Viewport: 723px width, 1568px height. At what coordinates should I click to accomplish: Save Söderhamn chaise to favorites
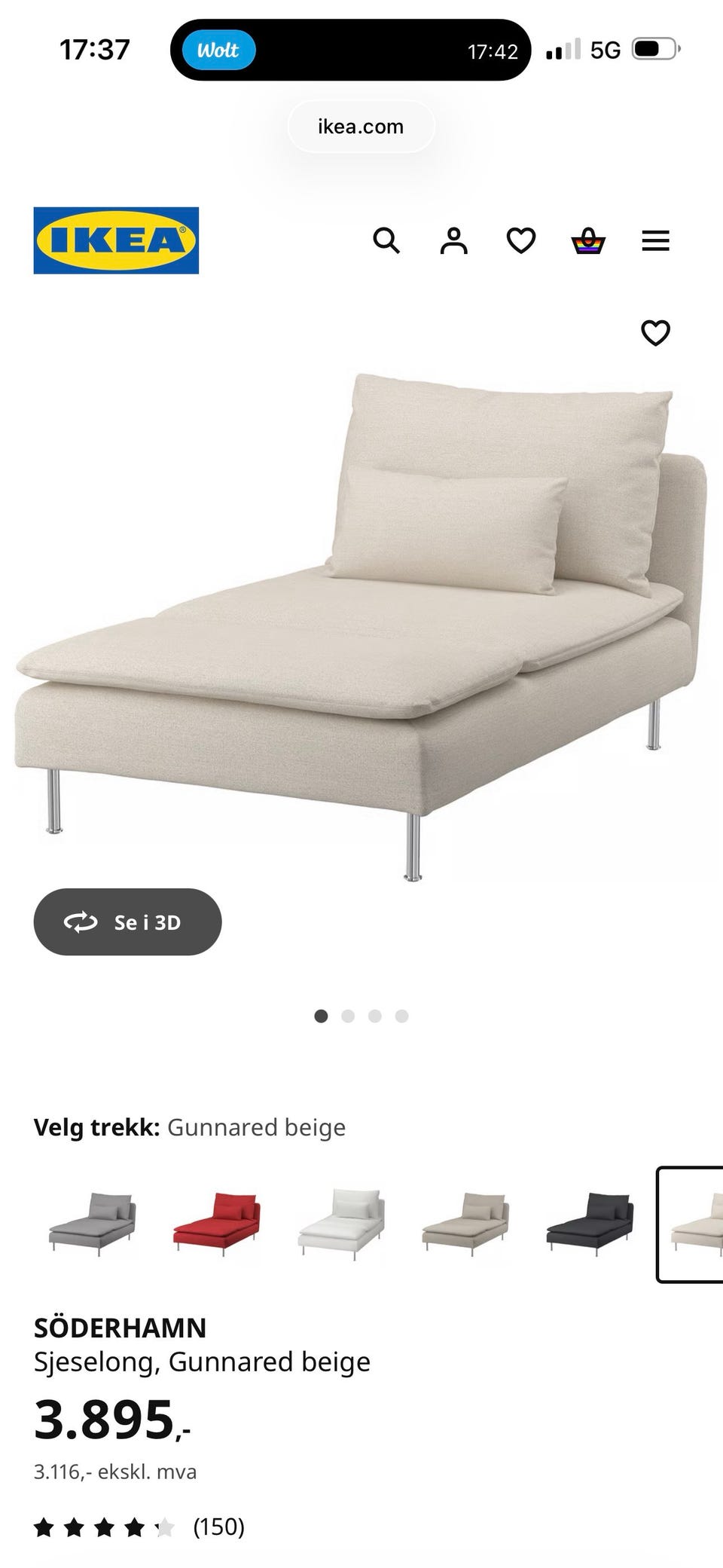click(x=655, y=332)
